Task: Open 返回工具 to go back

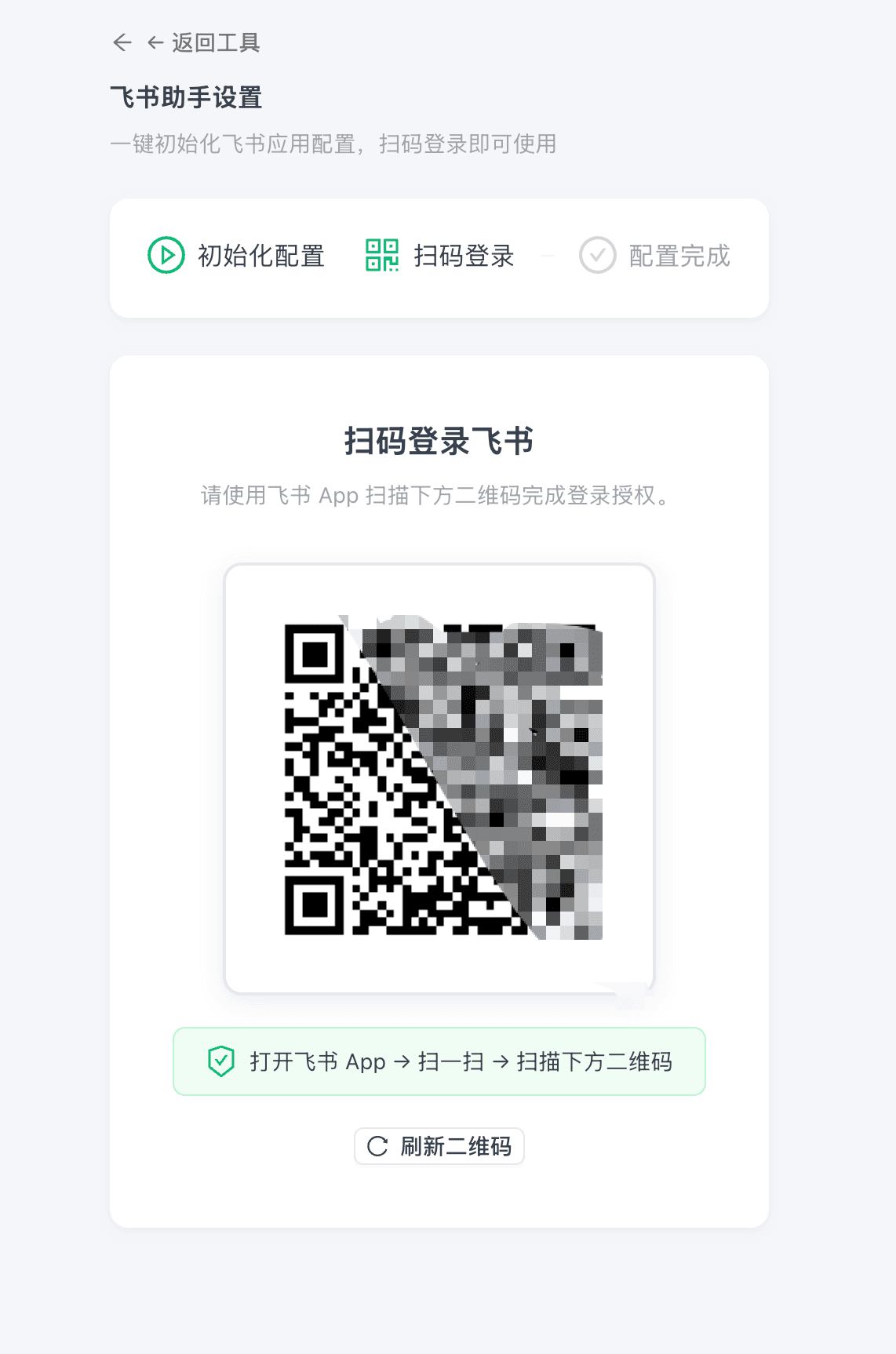Action: click(x=217, y=43)
